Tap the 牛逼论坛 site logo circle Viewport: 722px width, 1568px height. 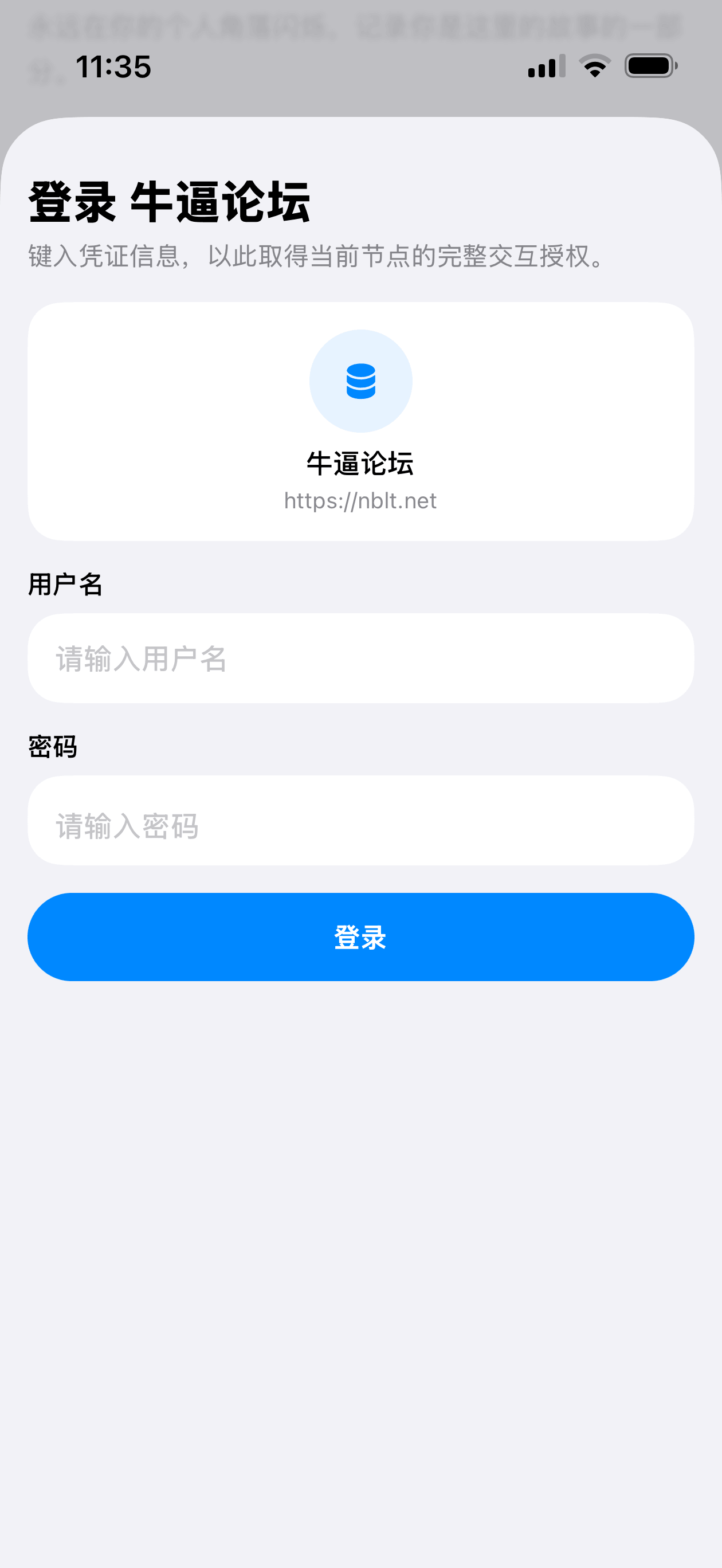[360, 380]
